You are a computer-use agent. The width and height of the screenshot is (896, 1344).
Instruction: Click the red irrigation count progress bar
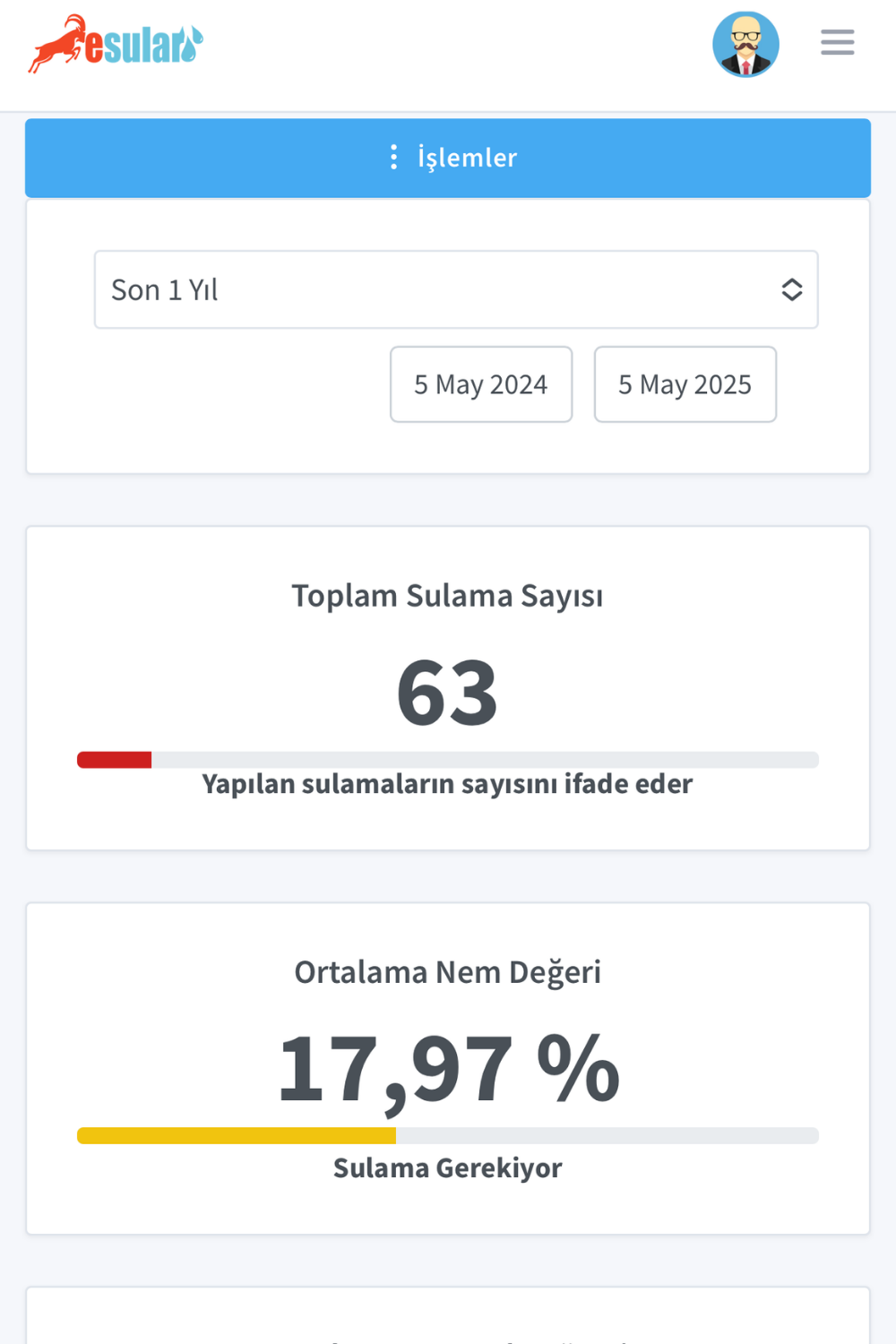click(x=115, y=759)
